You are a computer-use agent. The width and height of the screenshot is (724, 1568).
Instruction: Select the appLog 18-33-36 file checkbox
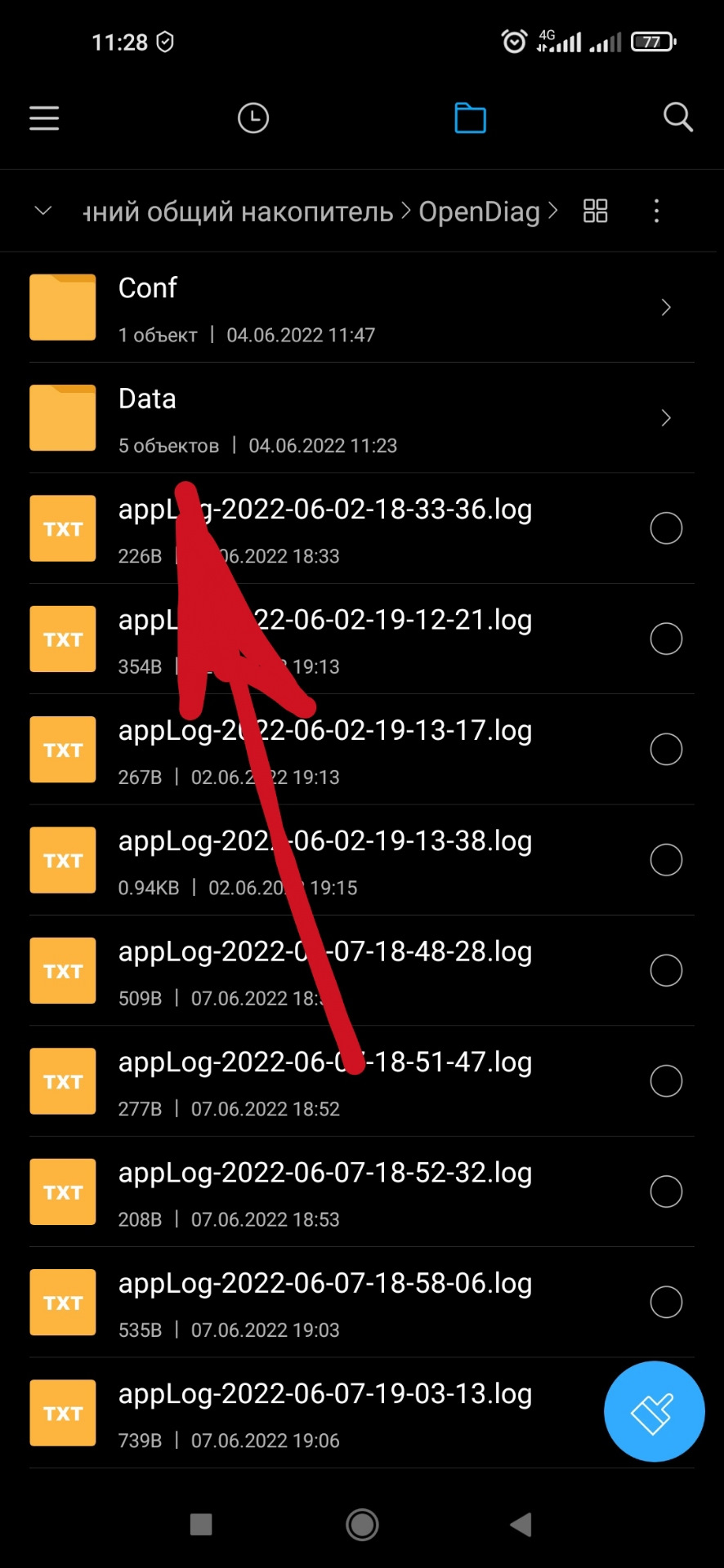(x=666, y=528)
